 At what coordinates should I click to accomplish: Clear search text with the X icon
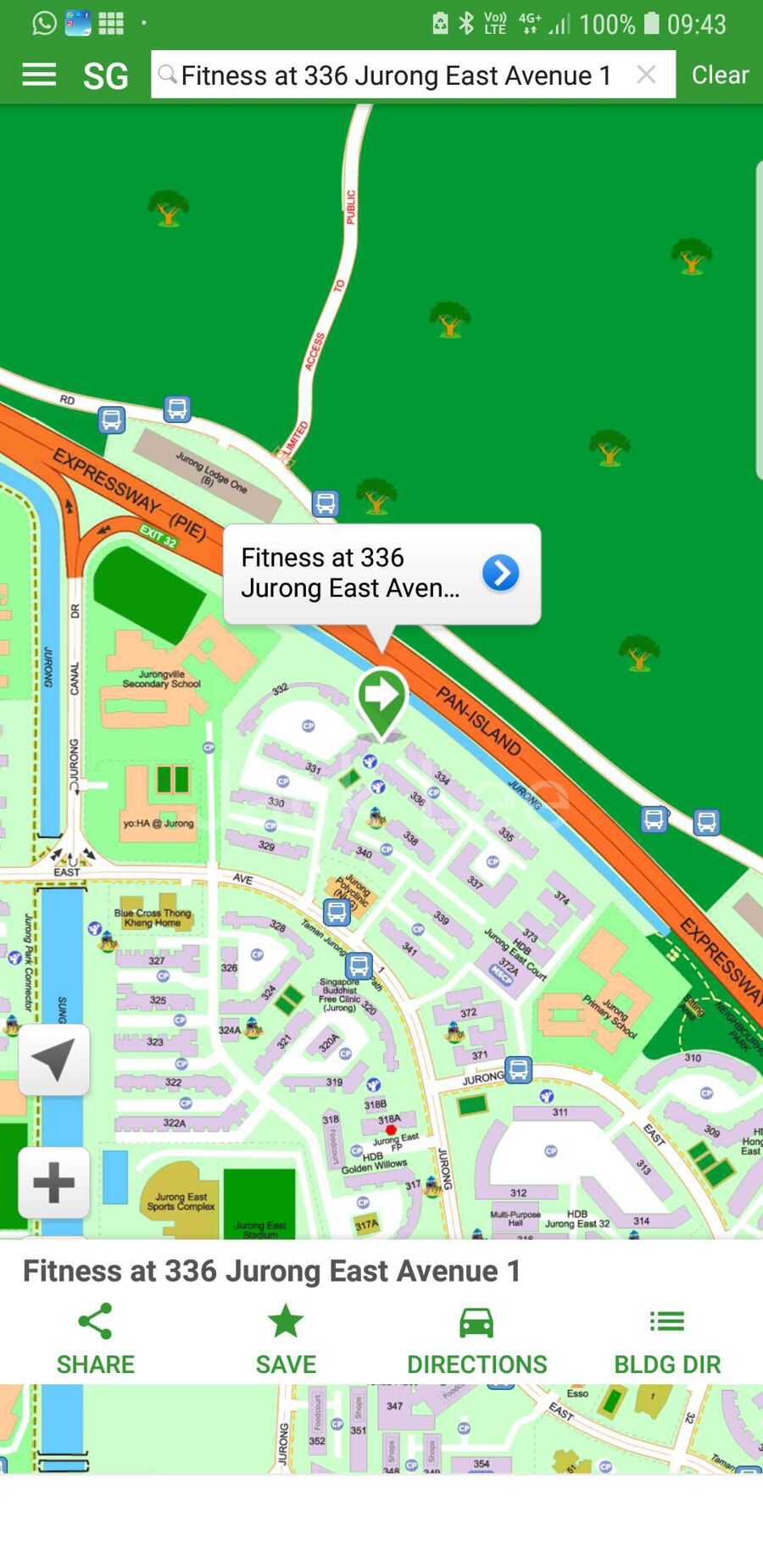[x=646, y=75]
